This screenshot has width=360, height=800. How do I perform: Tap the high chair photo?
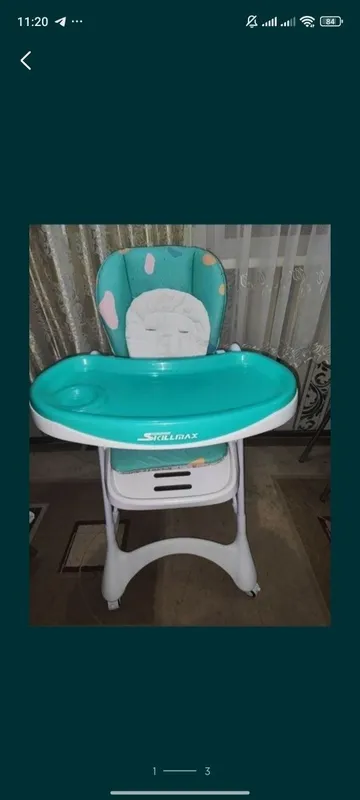click(180, 425)
